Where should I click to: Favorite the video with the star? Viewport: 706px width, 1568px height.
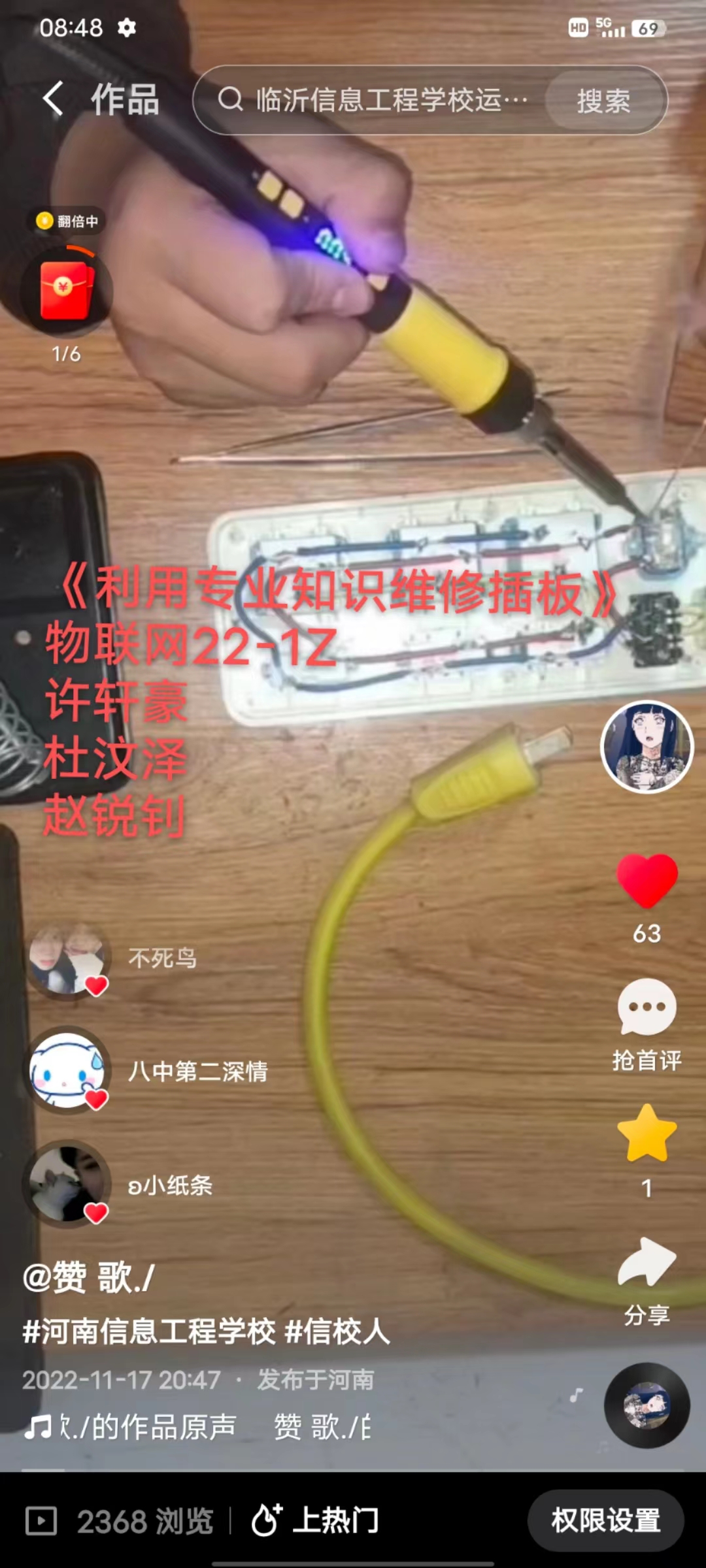click(x=647, y=1134)
